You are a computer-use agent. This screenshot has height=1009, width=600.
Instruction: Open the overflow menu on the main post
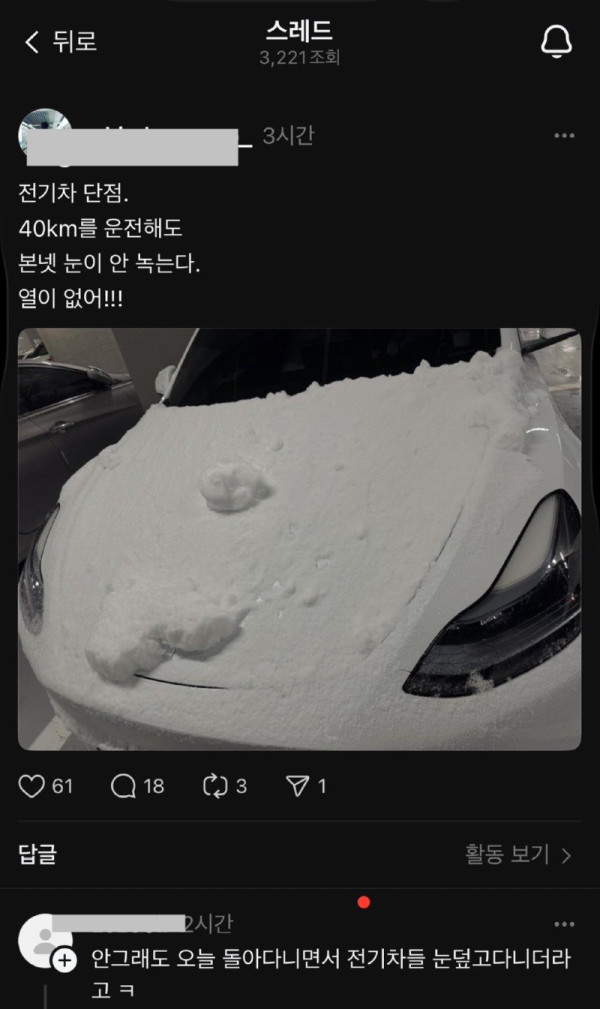564,135
